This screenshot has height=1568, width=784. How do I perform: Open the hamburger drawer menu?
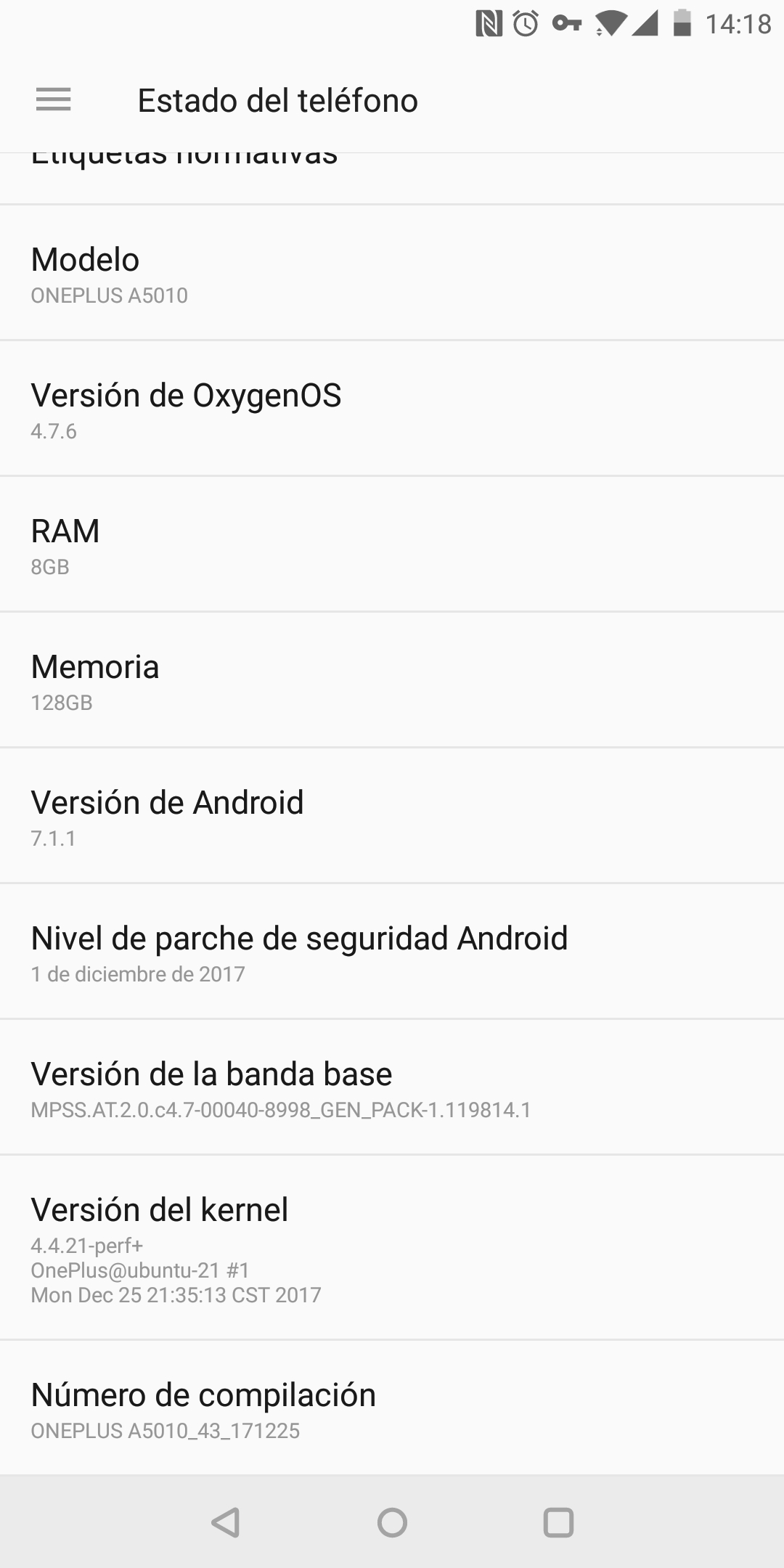coord(54,99)
